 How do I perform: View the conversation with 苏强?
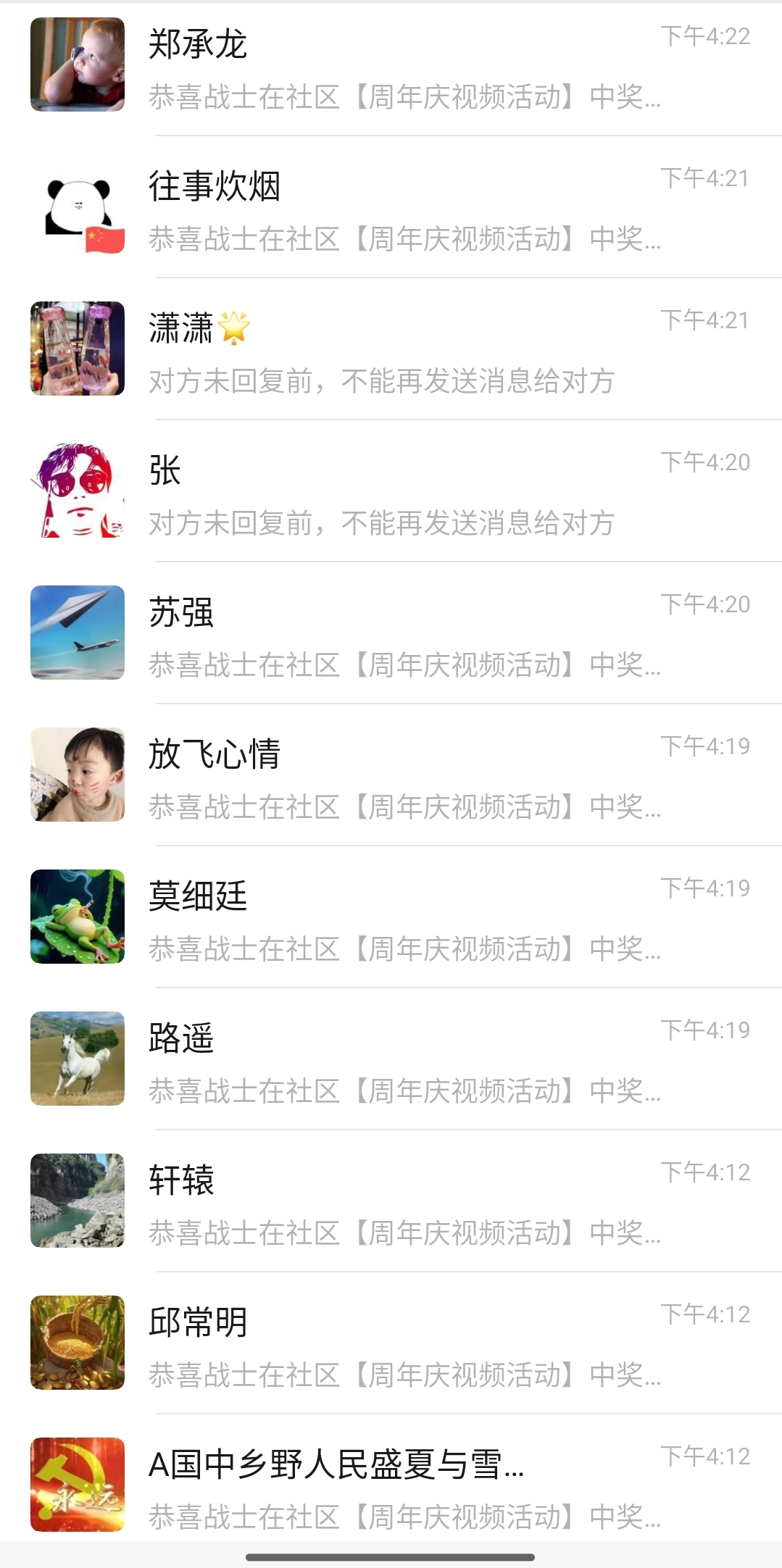click(391, 635)
